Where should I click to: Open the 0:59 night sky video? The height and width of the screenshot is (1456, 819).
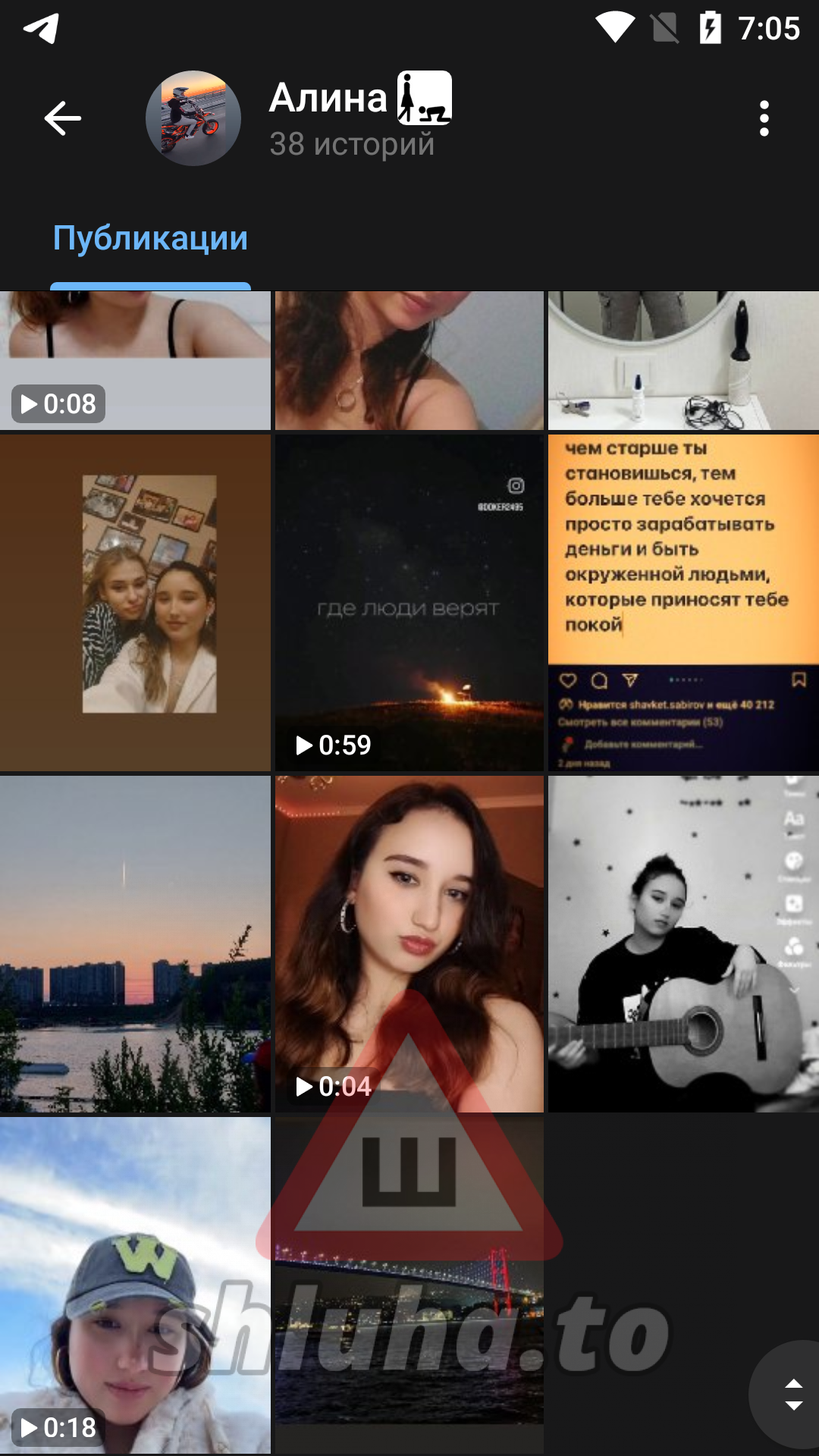pyautogui.click(x=409, y=602)
